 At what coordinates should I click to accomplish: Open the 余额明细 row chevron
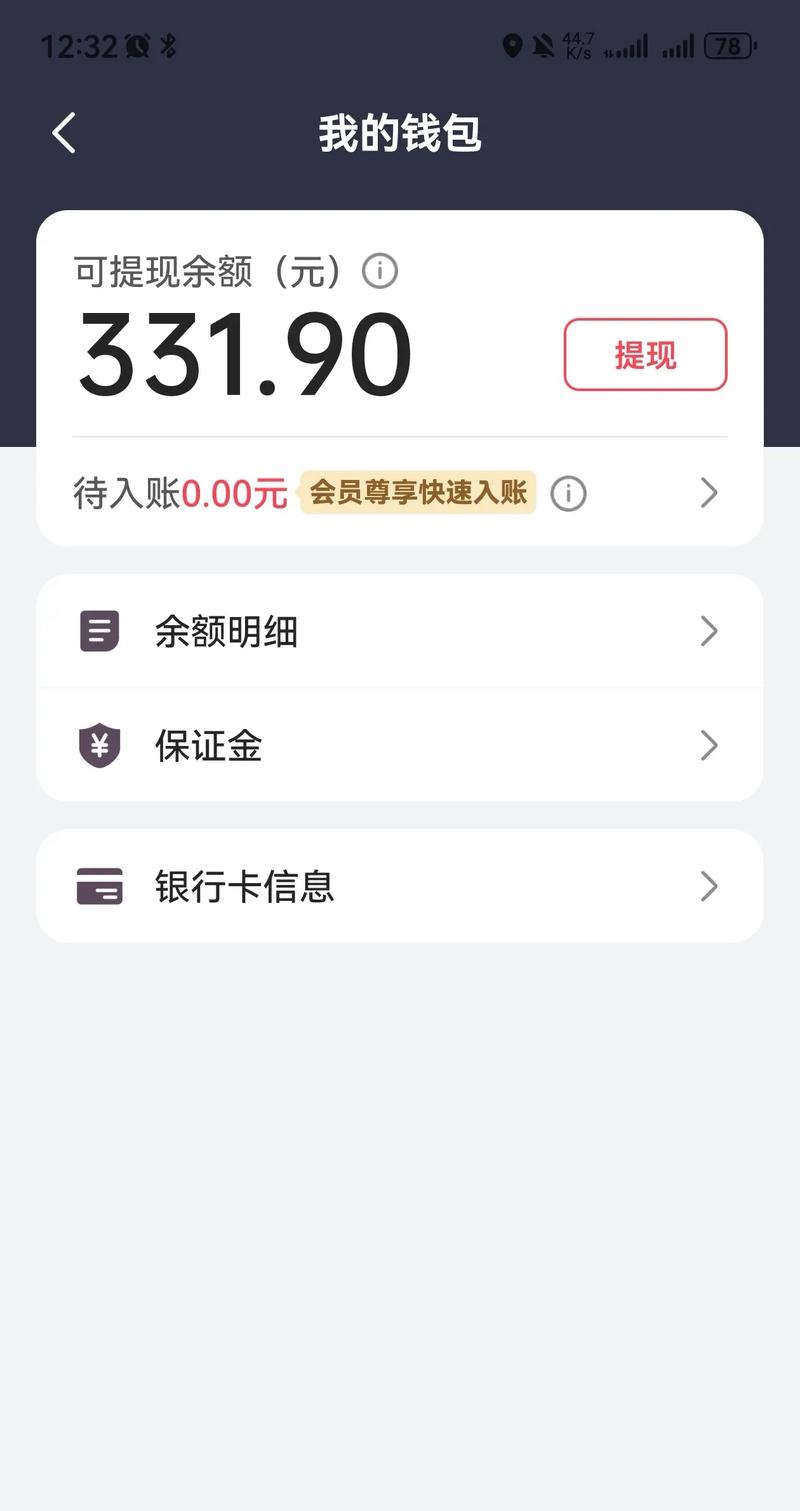(x=710, y=630)
